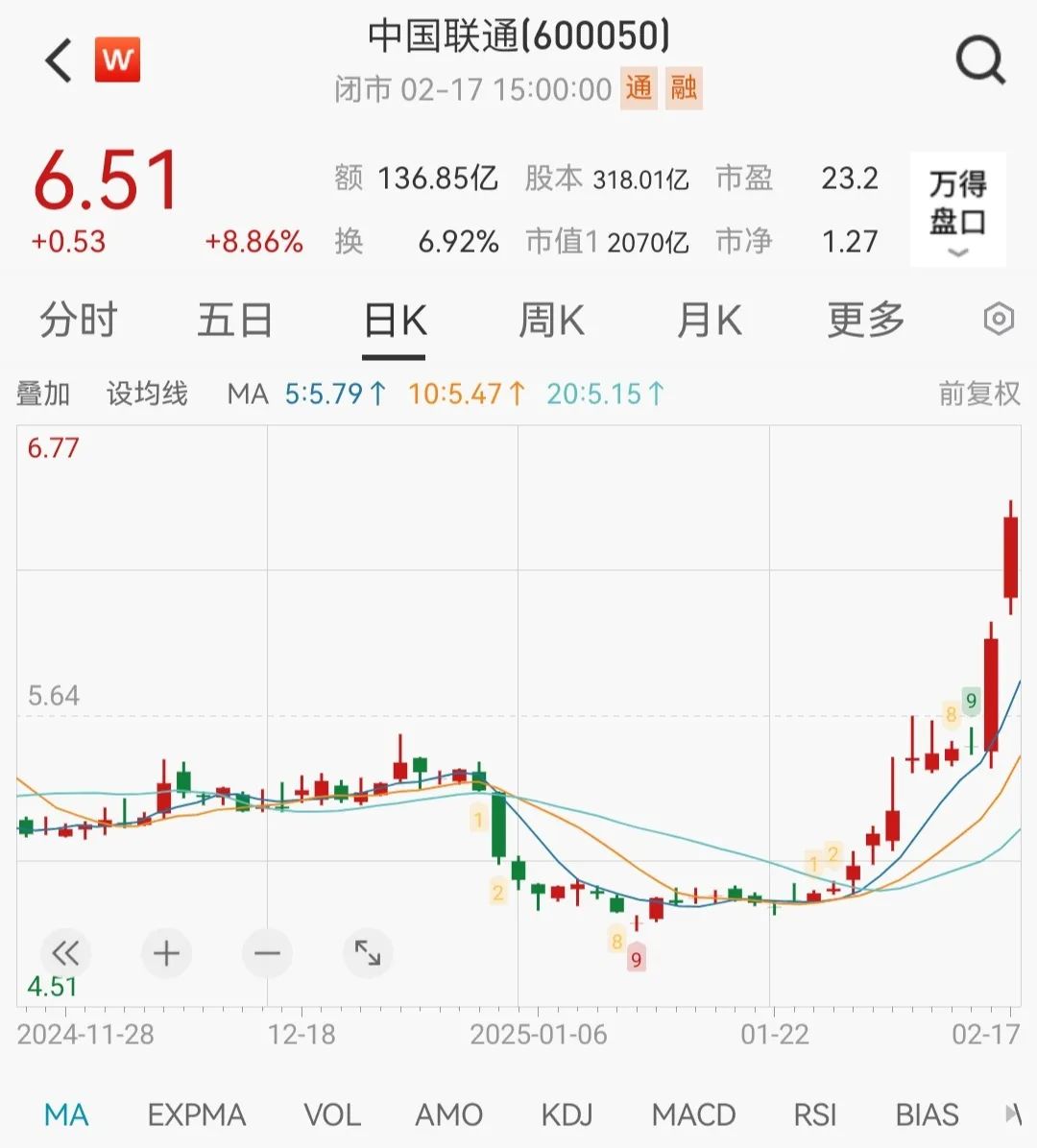Expand the 万得盘口 panel
This screenshot has height=1148, width=1037.
957,208
